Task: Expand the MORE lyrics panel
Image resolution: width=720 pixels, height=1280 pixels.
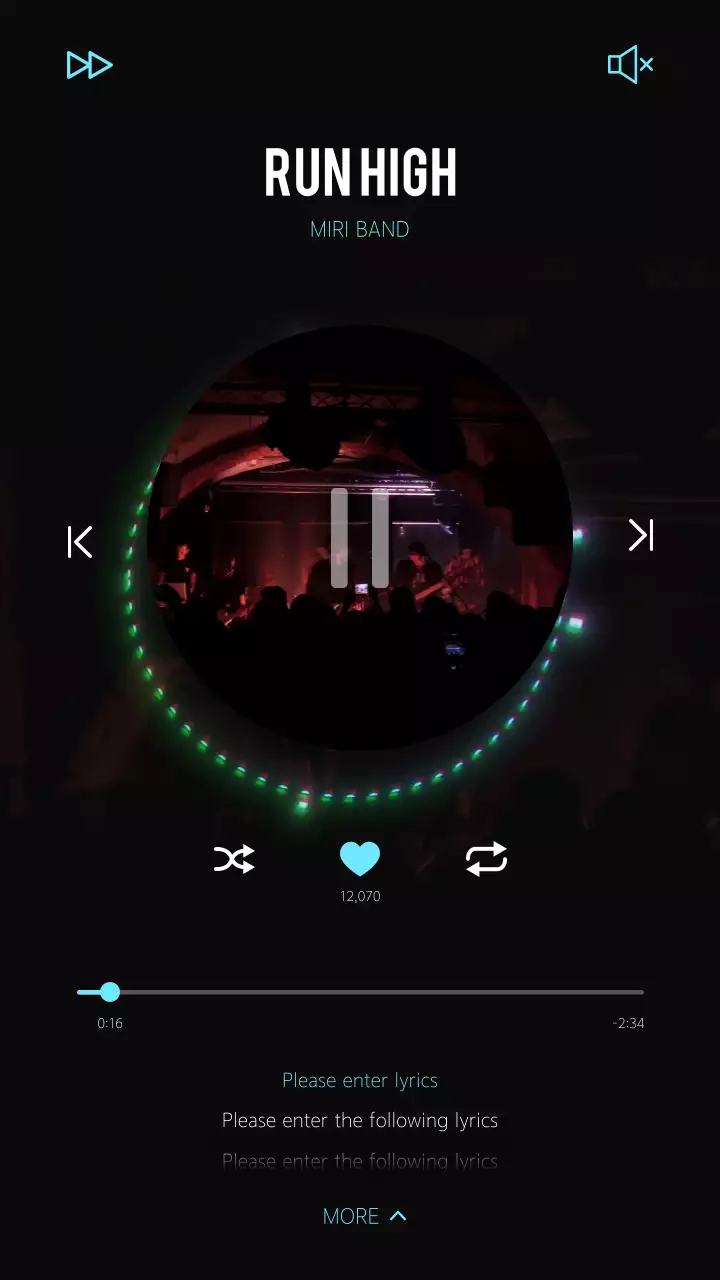Action: point(364,1216)
